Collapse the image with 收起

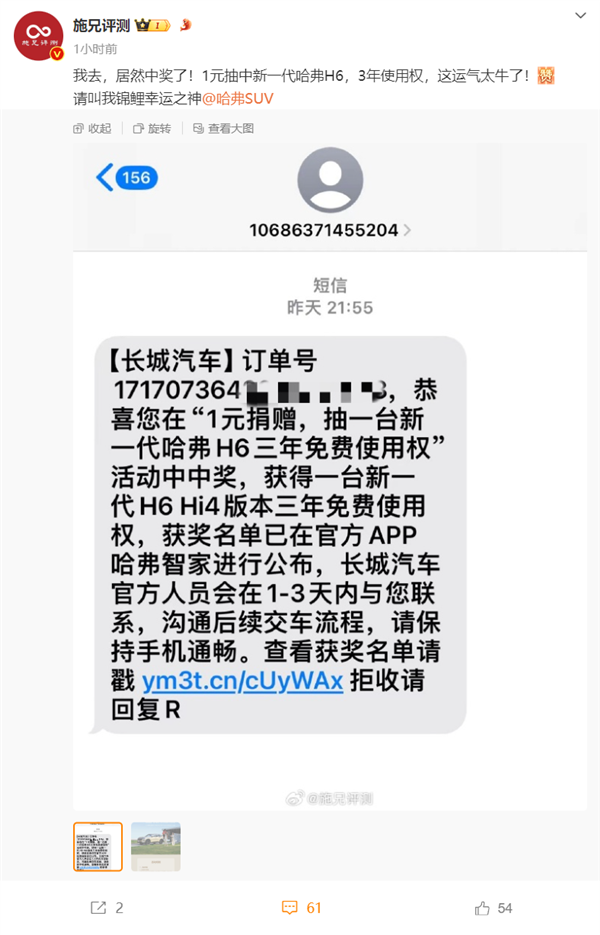(92, 129)
